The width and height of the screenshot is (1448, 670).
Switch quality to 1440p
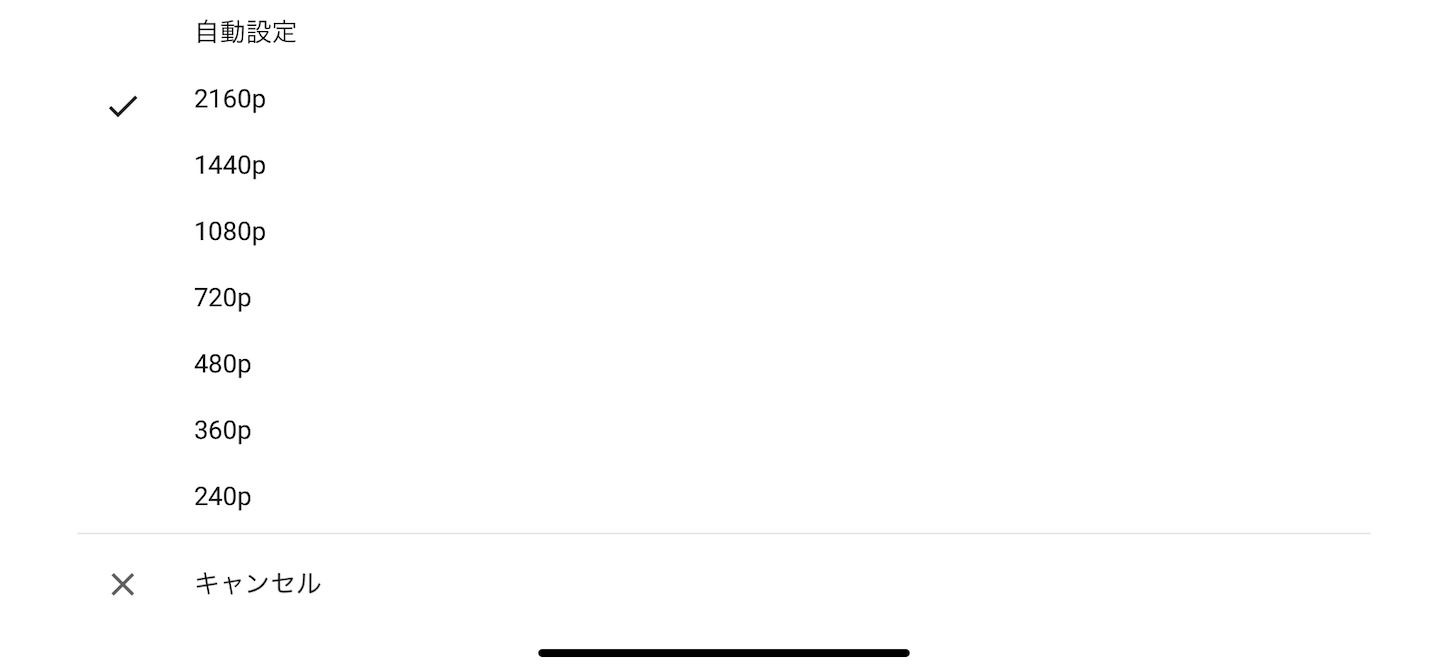tap(230, 166)
